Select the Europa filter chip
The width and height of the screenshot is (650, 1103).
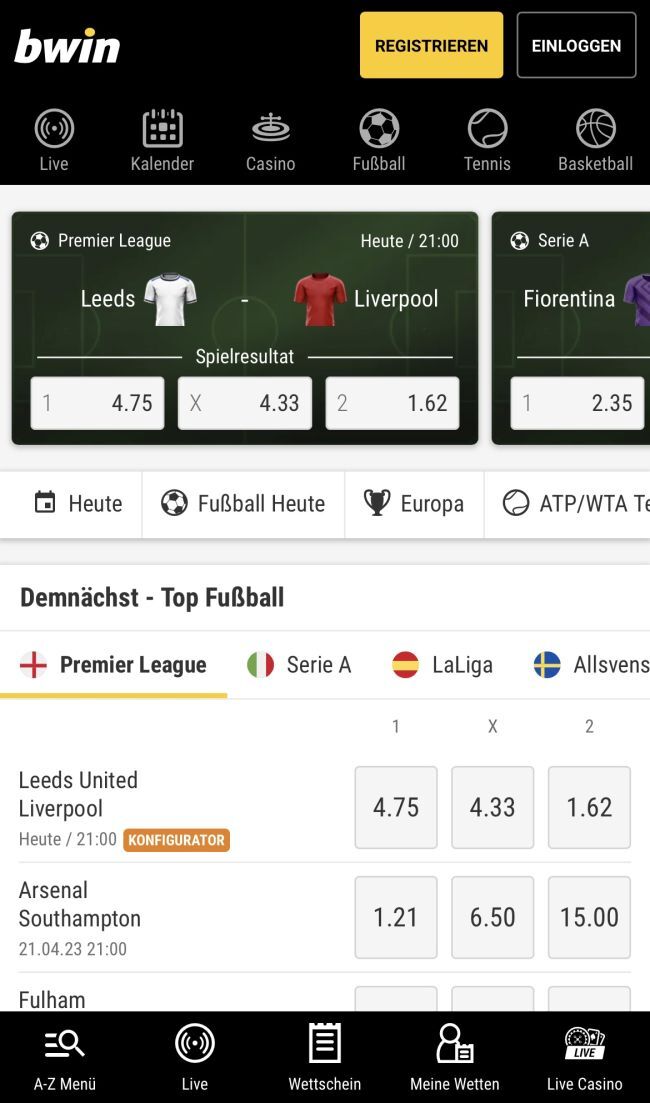point(414,503)
